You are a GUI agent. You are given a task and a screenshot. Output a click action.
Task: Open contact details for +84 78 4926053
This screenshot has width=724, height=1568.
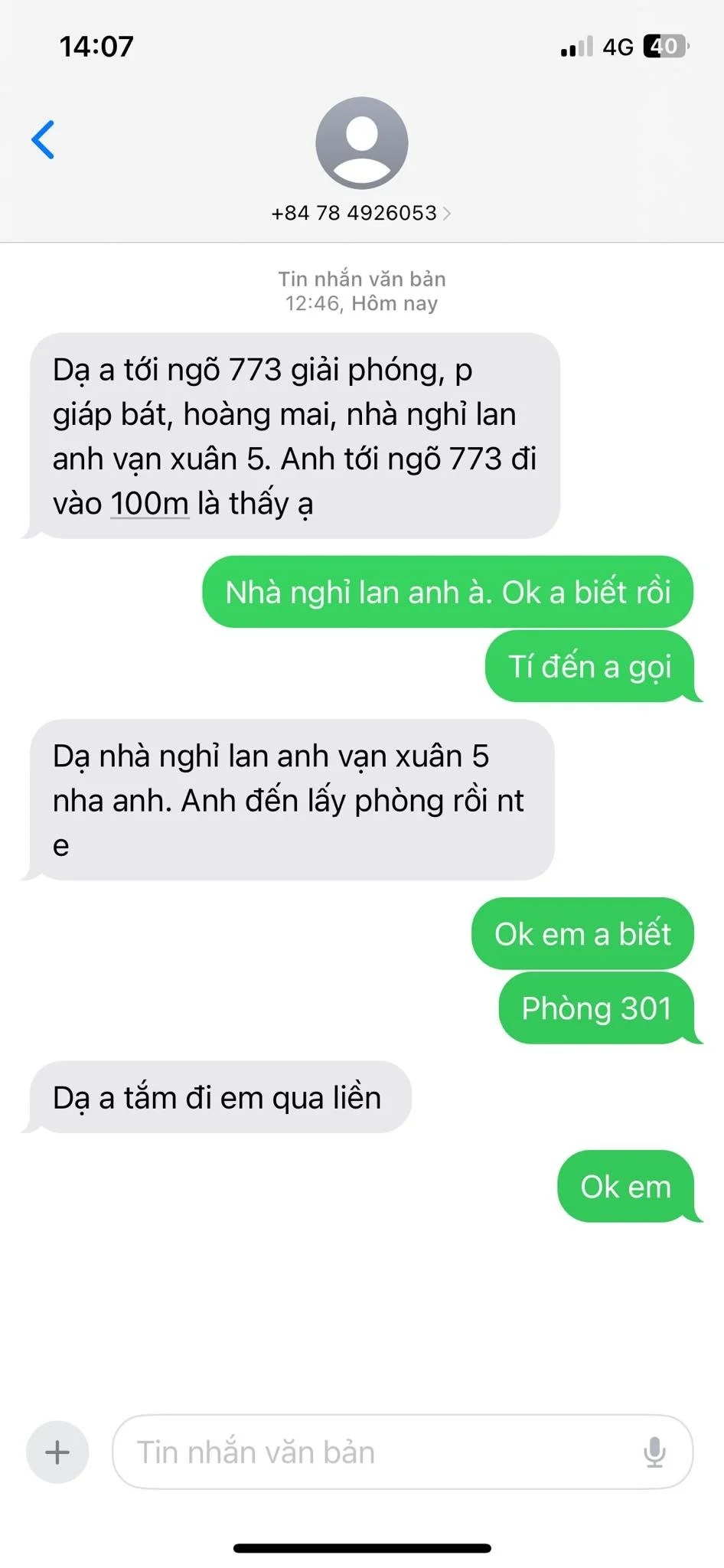coord(361,213)
